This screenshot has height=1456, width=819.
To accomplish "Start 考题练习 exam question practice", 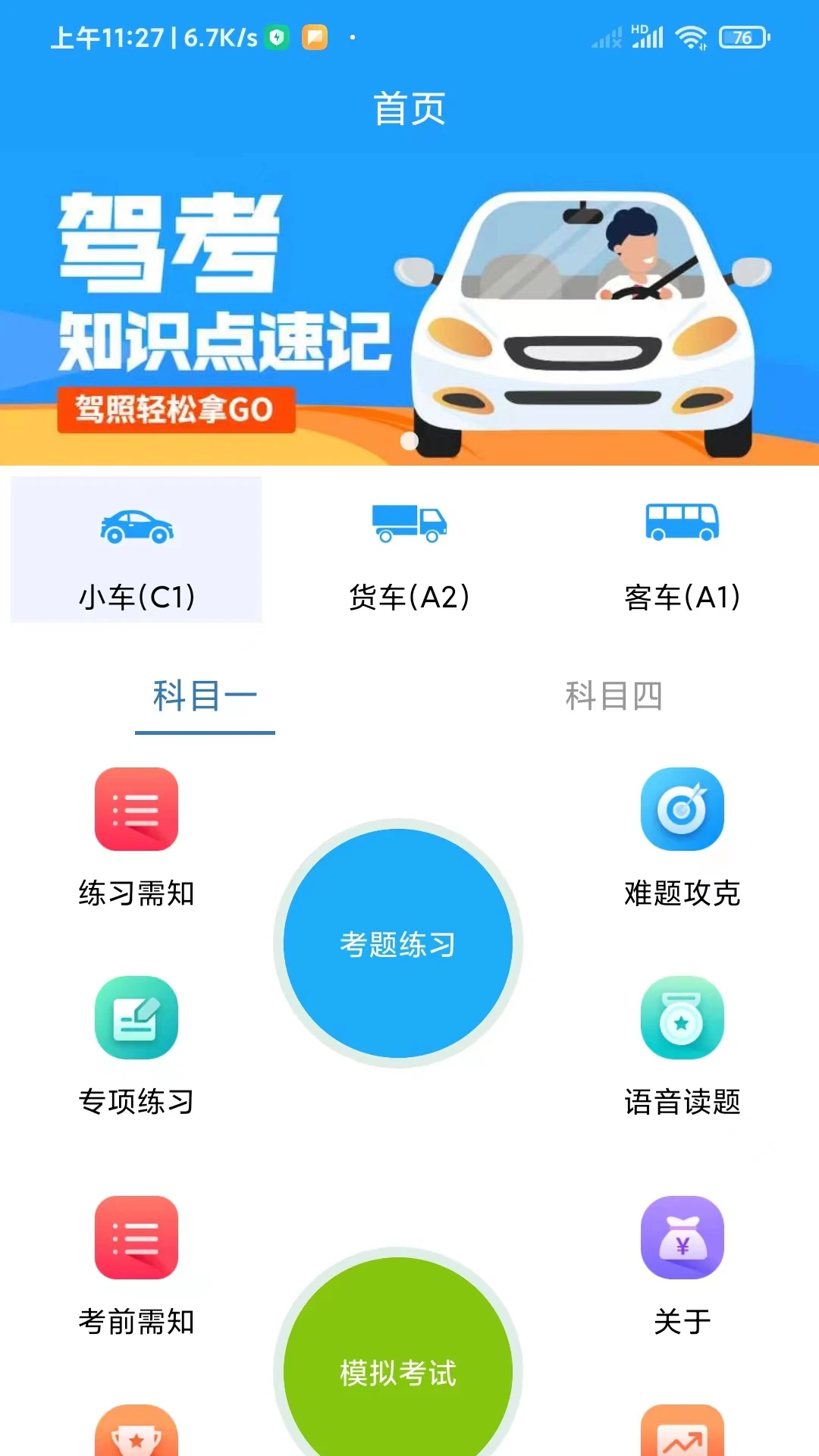I will (397, 944).
